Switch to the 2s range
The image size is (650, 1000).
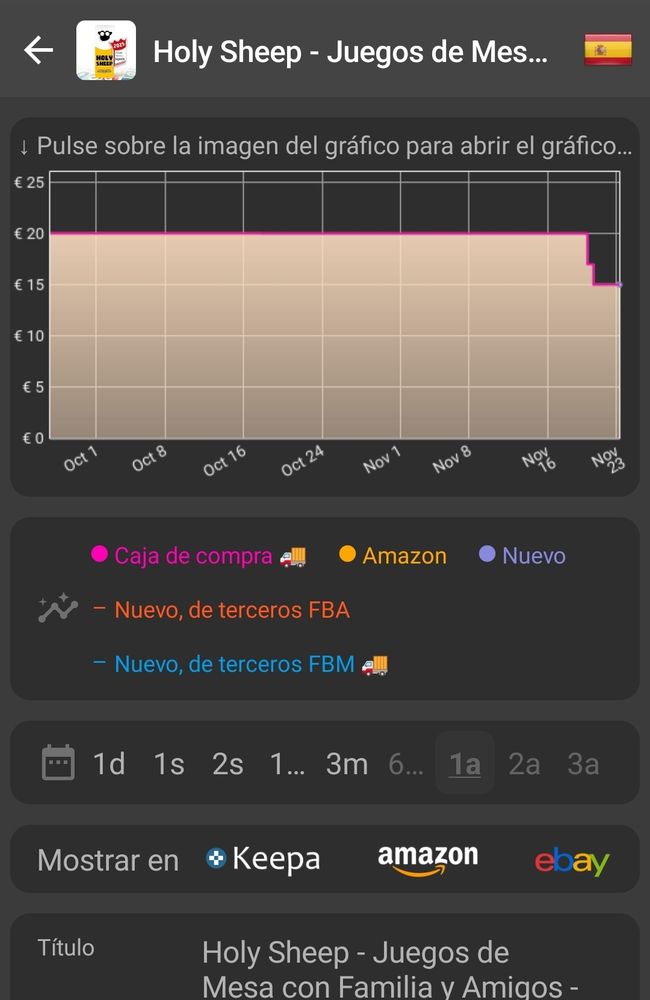click(228, 764)
